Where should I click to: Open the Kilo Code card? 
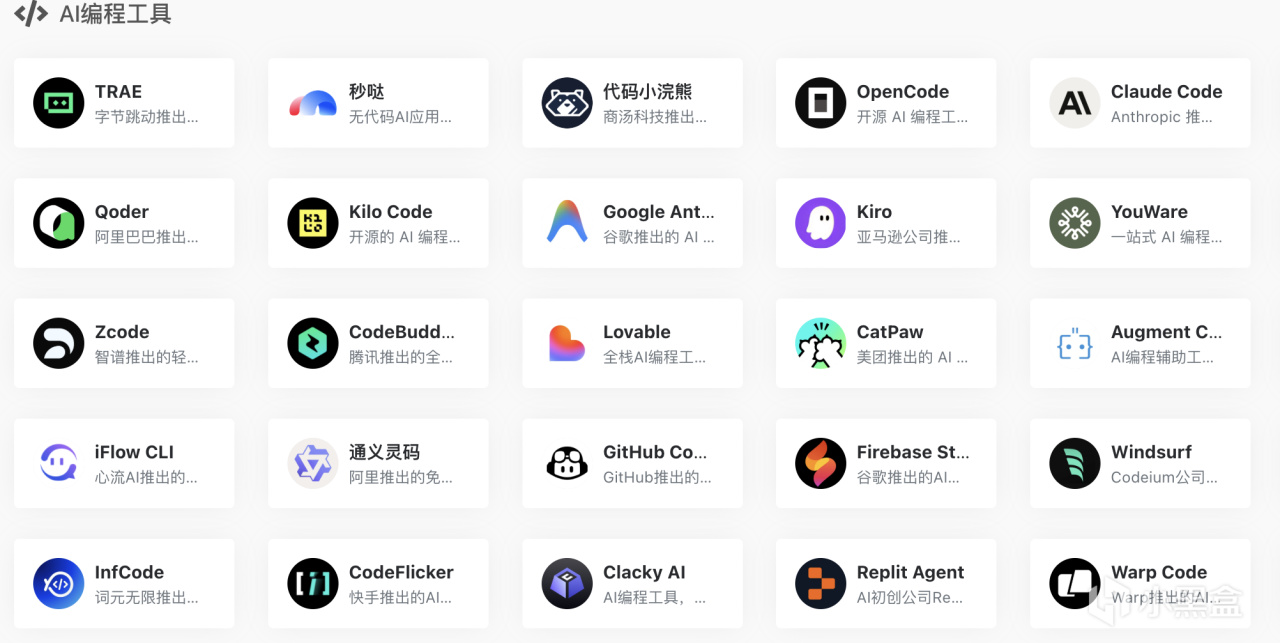click(378, 223)
